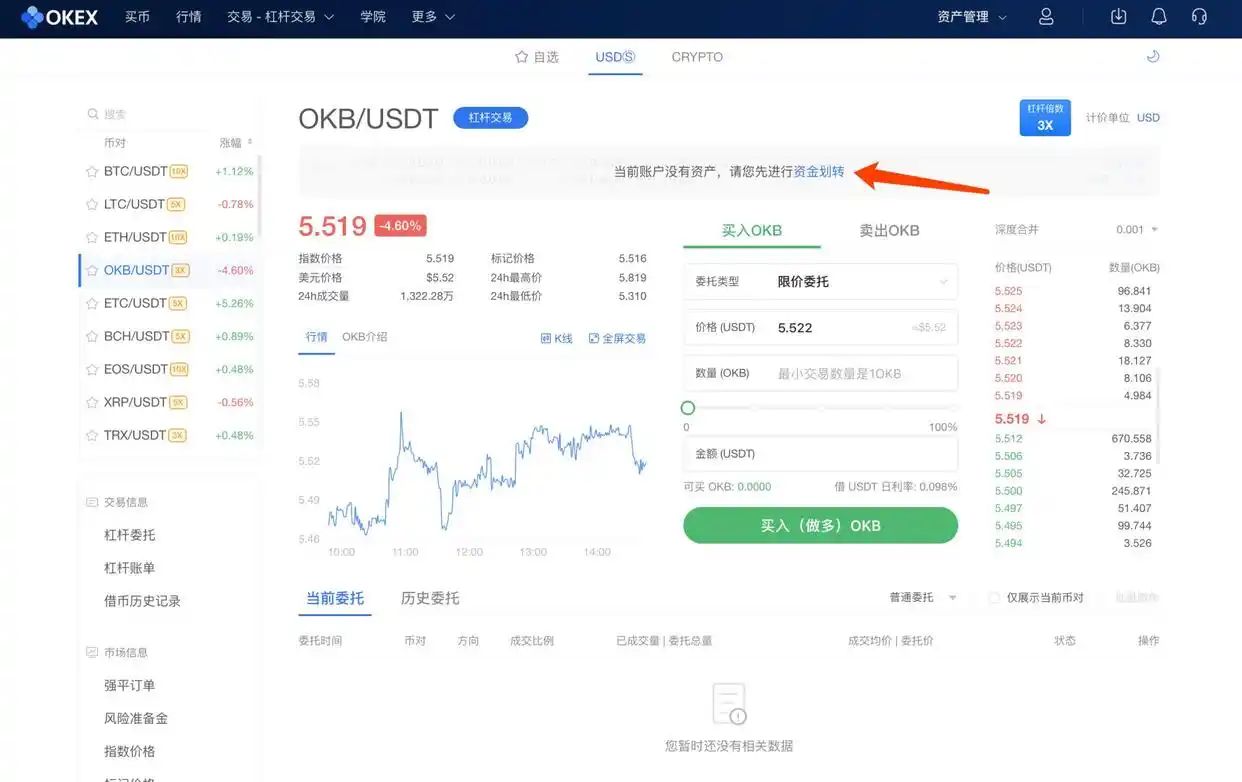Screen dimensions: 1242x782
Task: Open the K线 chart view
Action: (x=556, y=339)
